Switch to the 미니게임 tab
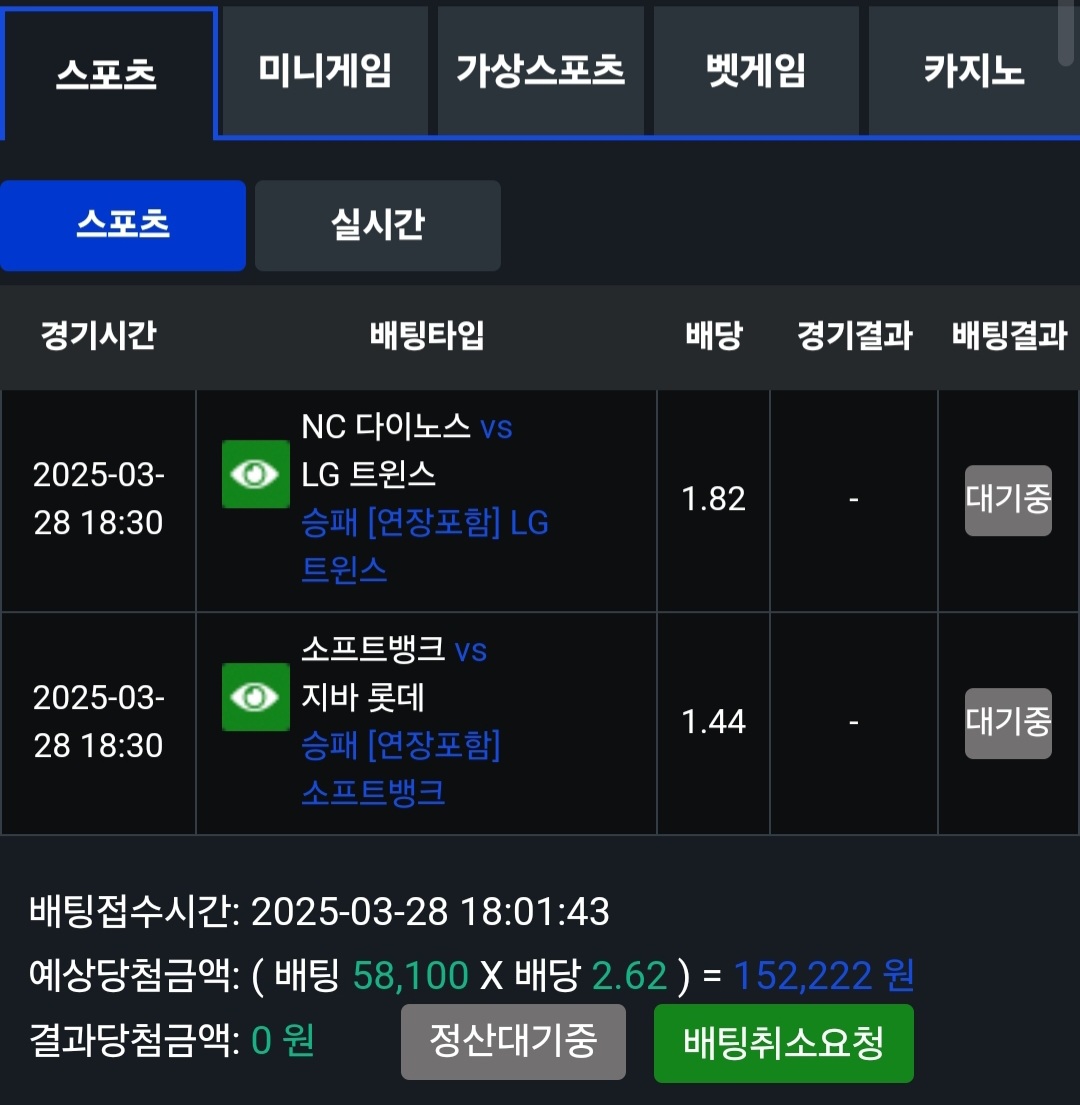 click(324, 71)
